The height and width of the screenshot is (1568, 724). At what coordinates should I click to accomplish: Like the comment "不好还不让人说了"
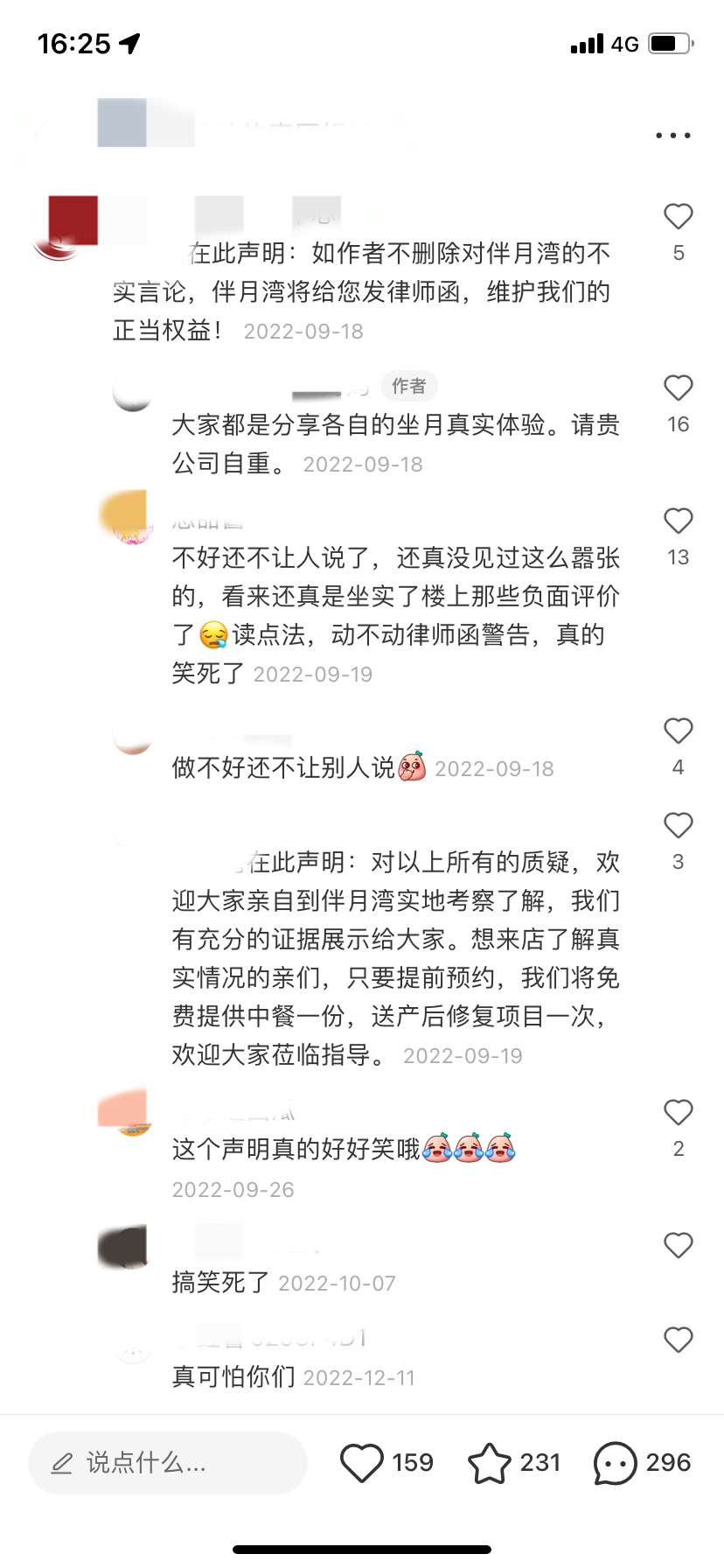(x=678, y=521)
